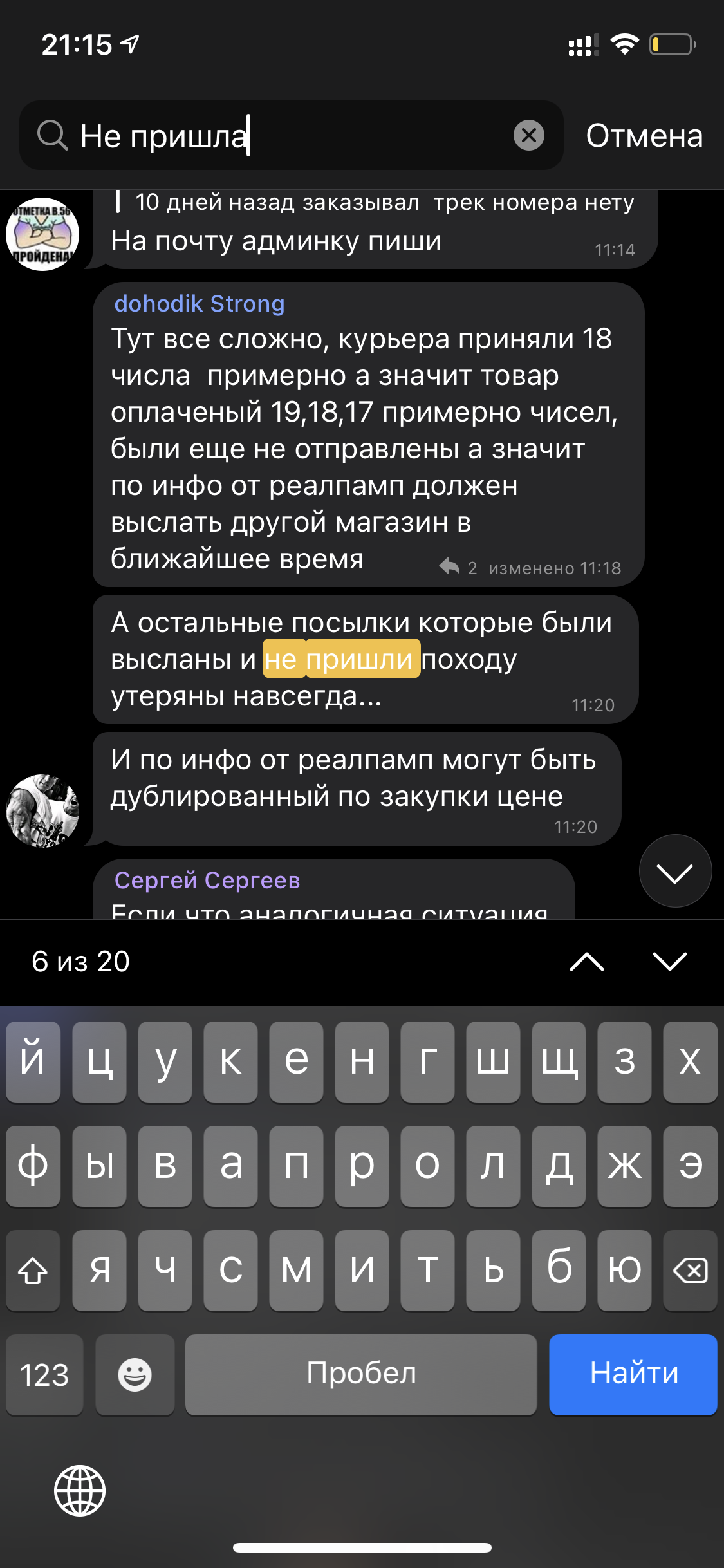The width and height of the screenshot is (724, 1568).
Task: Open the ОТМЕТКА avatar profile
Action: pyautogui.click(x=42, y=234)
